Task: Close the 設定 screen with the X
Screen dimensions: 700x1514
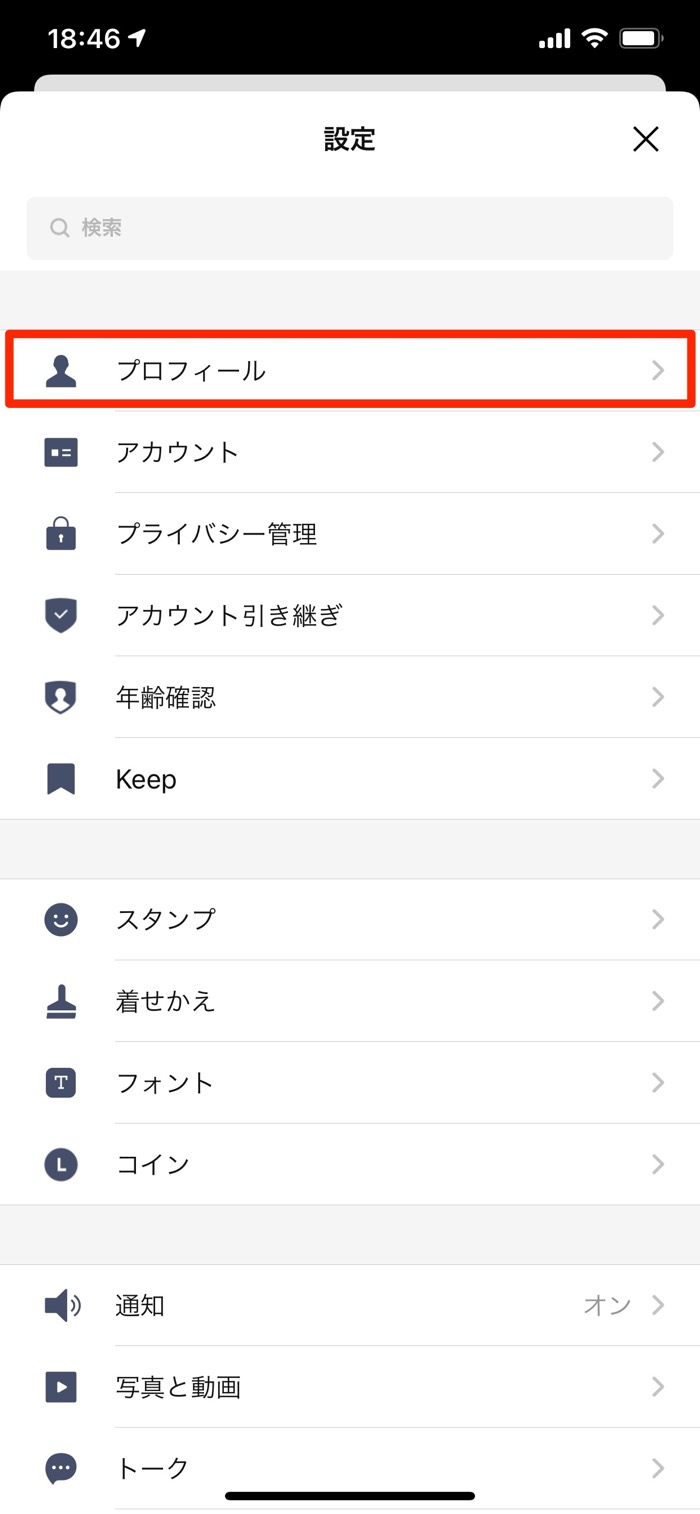Action: pyautogui.click(x=646, y=139)
